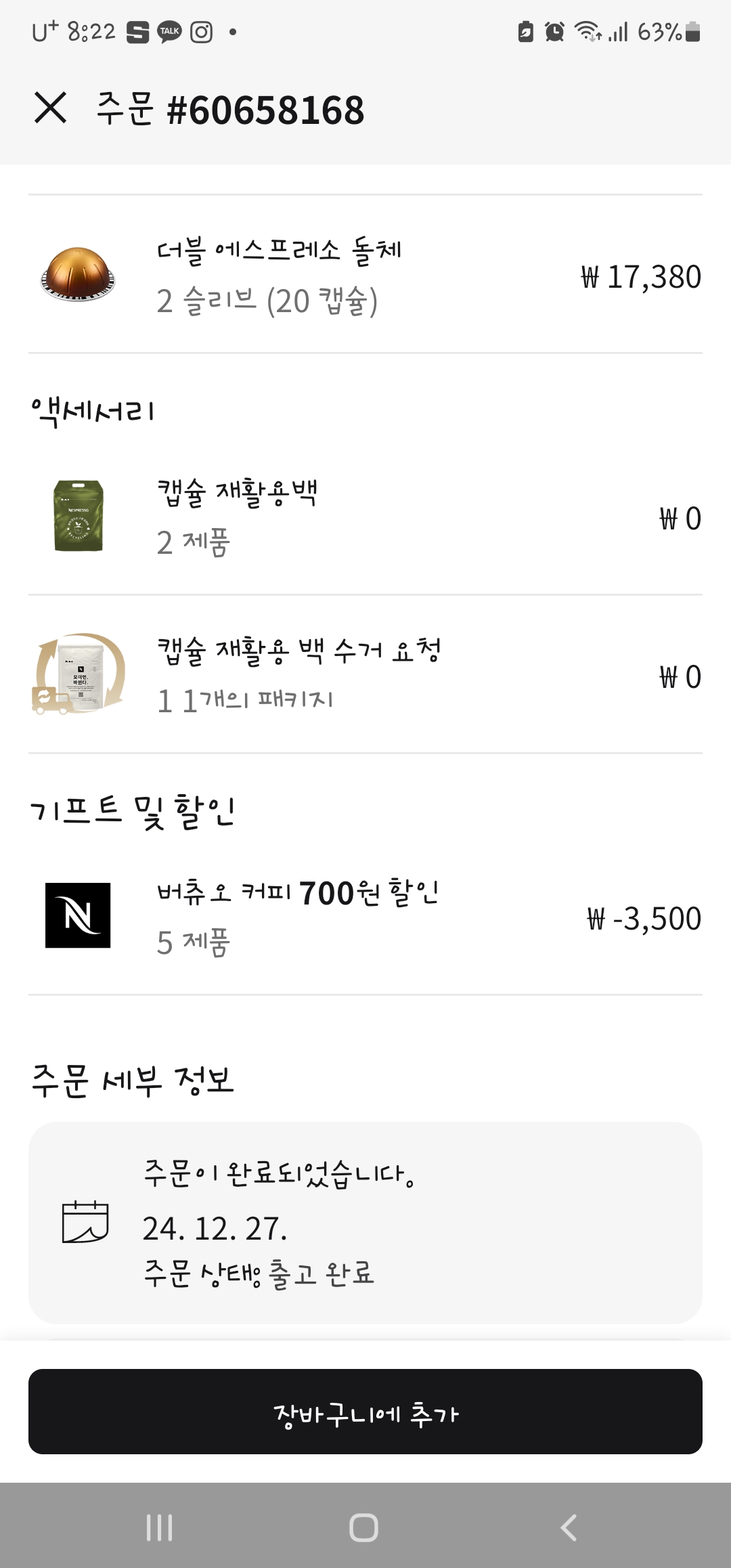
Task: Tap the 장바구니에 추가 button
Action: click(365, 1412)
